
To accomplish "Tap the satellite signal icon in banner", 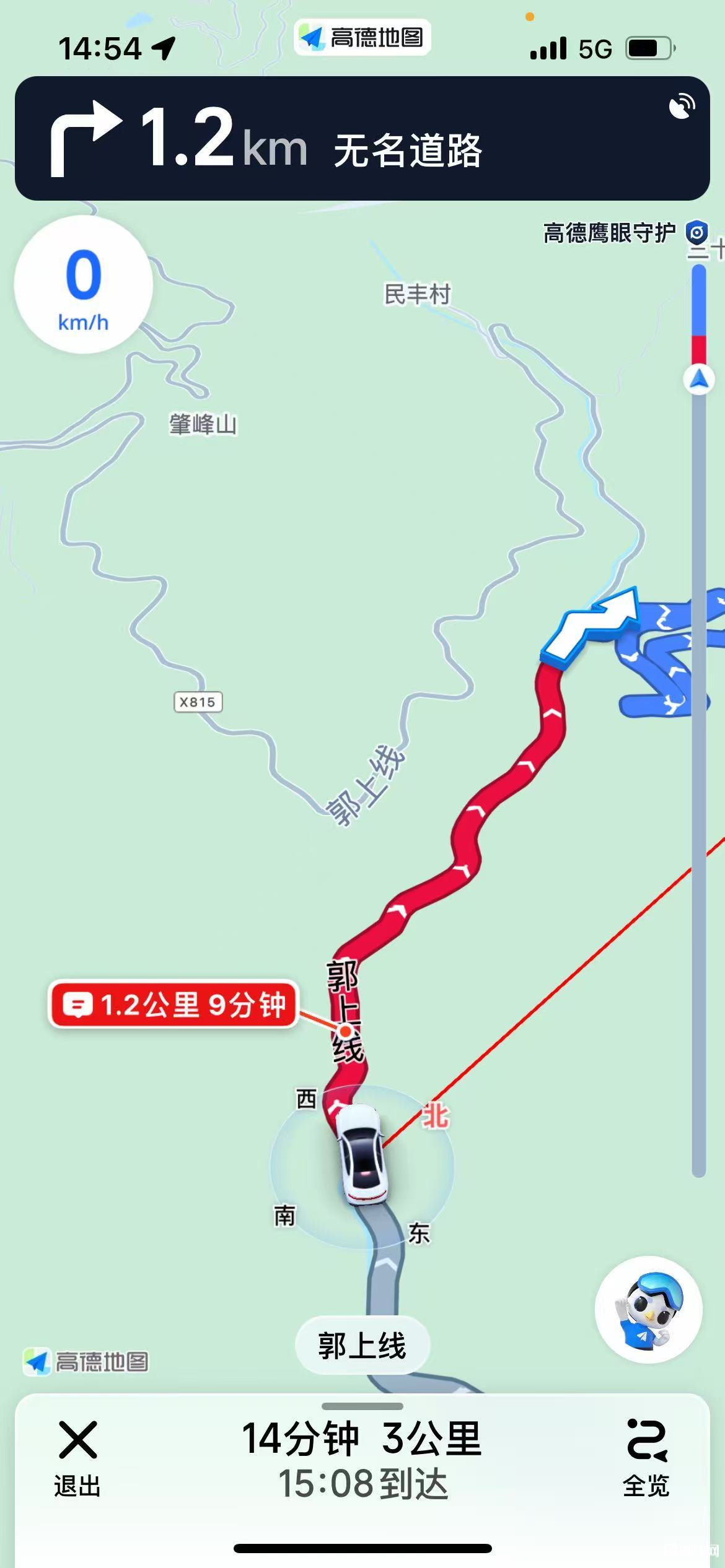I will [x=682, y=106].
